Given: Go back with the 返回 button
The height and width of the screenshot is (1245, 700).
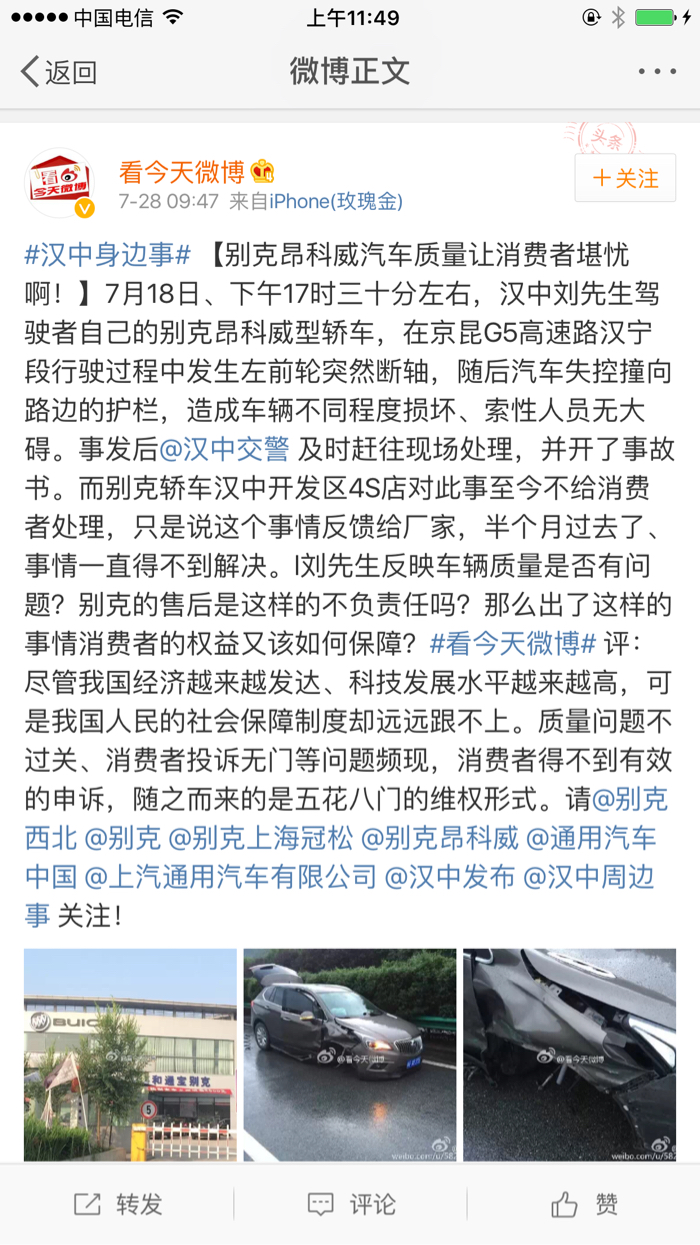Looking at the screenshot, I should click(x=59, y=72).
